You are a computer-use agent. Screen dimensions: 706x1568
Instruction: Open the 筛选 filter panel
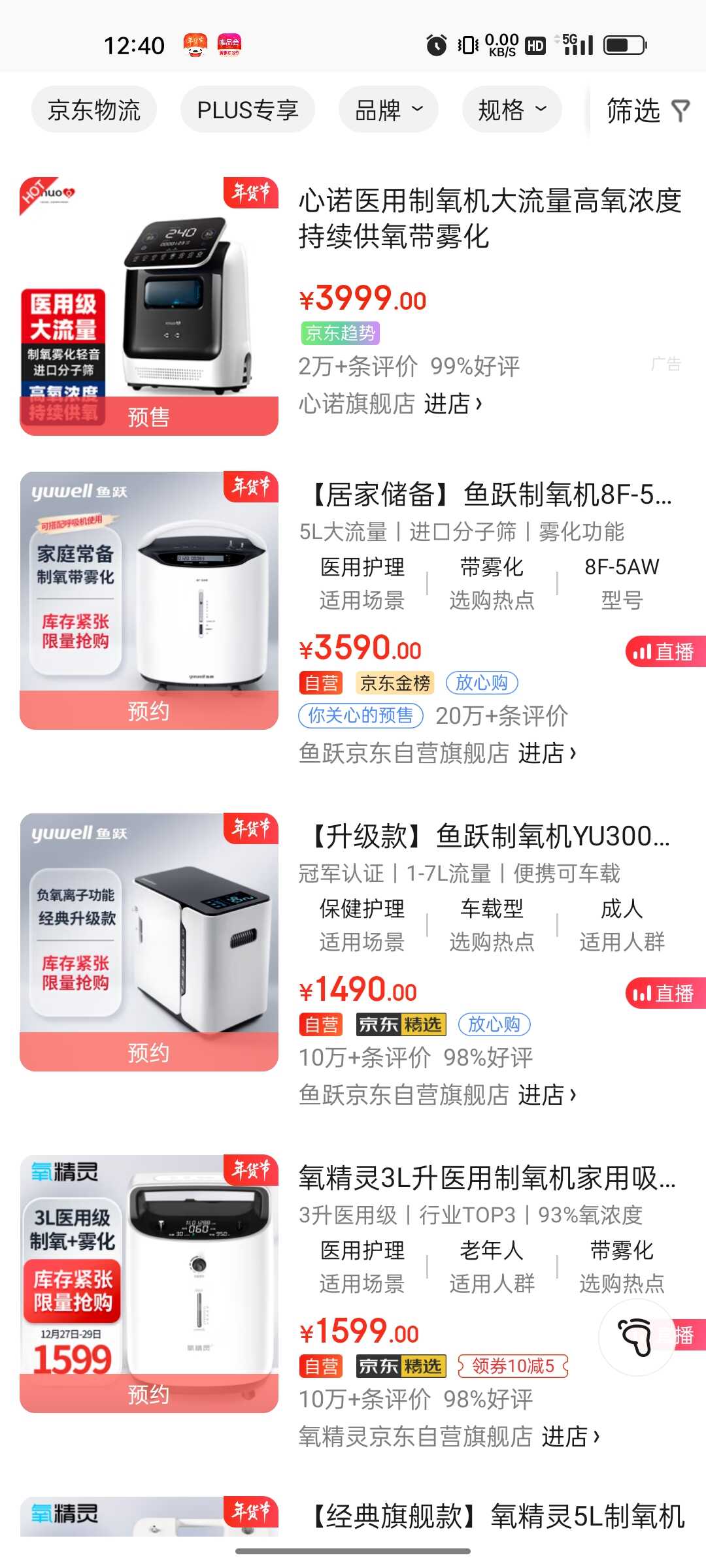(x=647, y=110)
